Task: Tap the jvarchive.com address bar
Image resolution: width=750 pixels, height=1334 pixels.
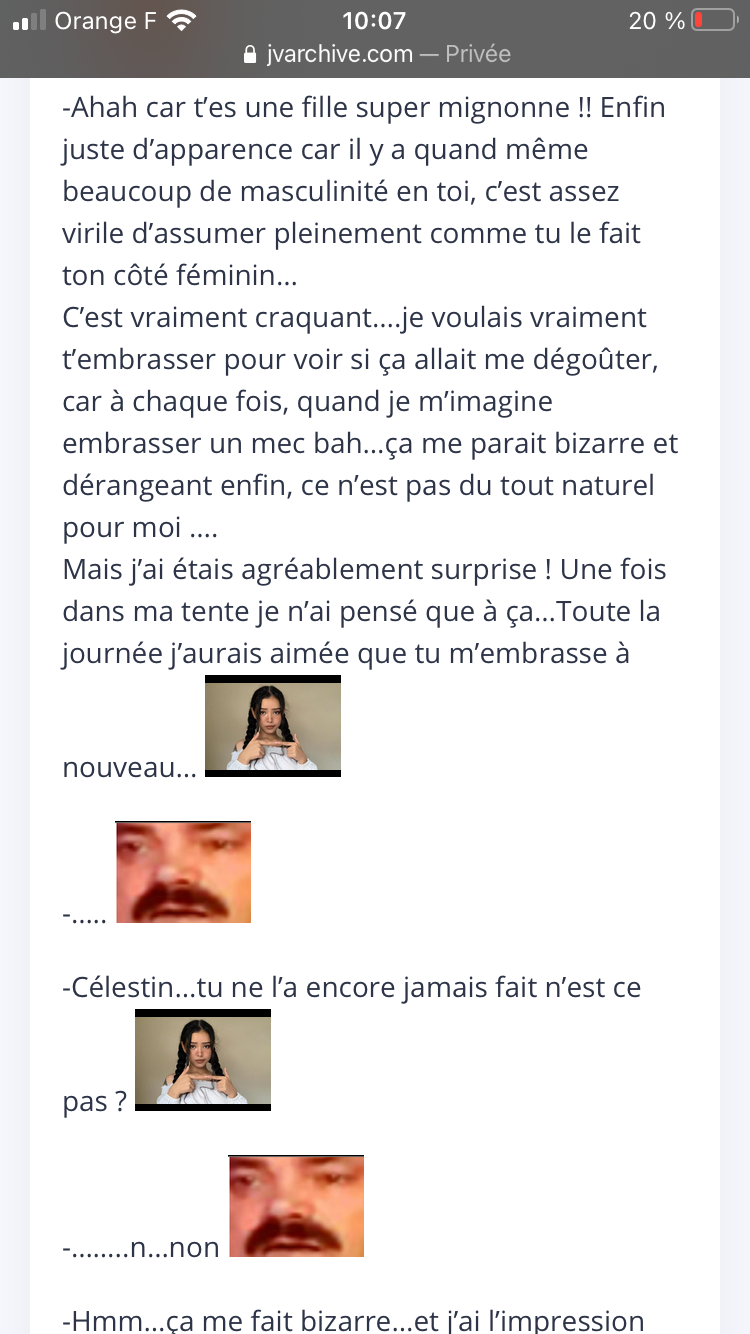Action: pyautogui.click(x=376, y=54)
